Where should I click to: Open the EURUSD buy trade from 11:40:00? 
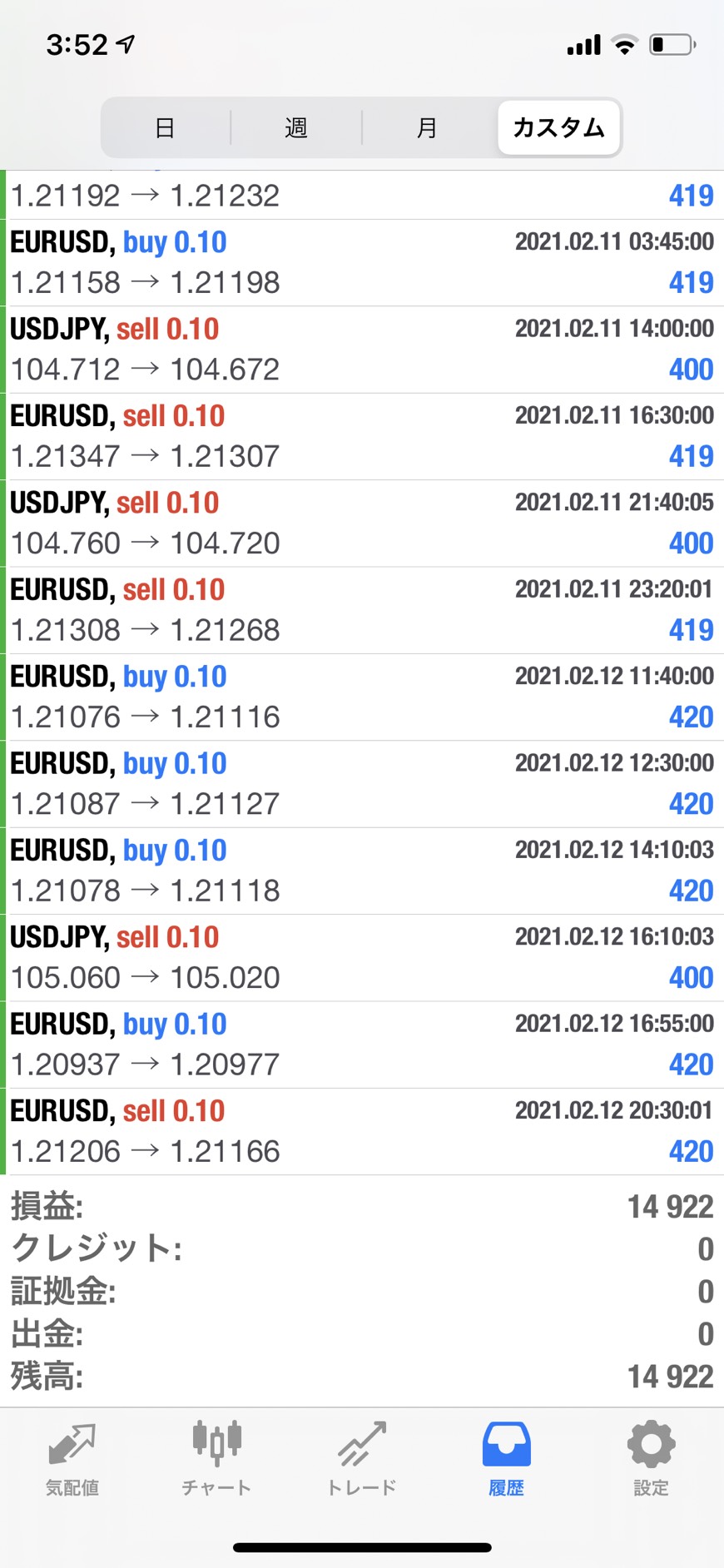(362, 697)
